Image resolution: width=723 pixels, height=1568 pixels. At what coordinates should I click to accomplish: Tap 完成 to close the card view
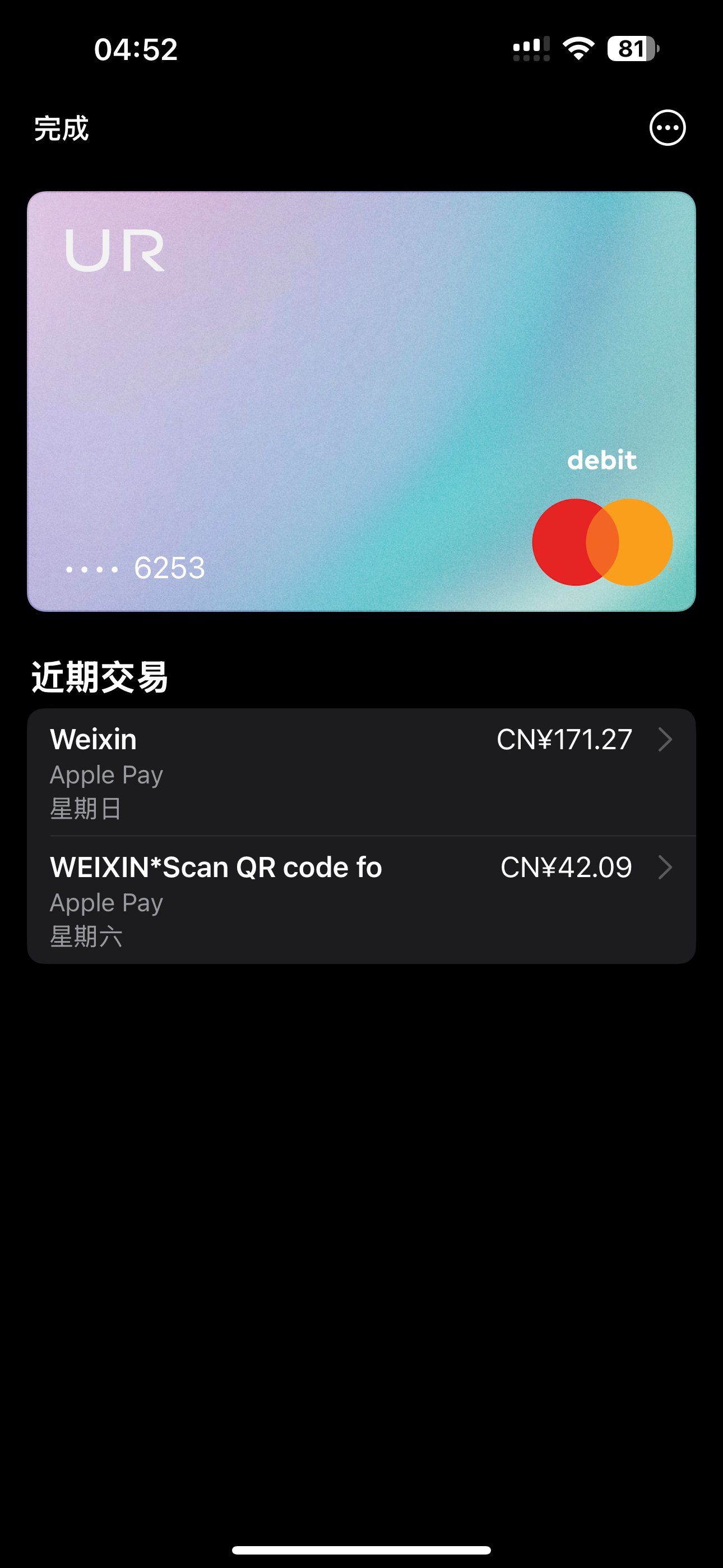(61, 128)
